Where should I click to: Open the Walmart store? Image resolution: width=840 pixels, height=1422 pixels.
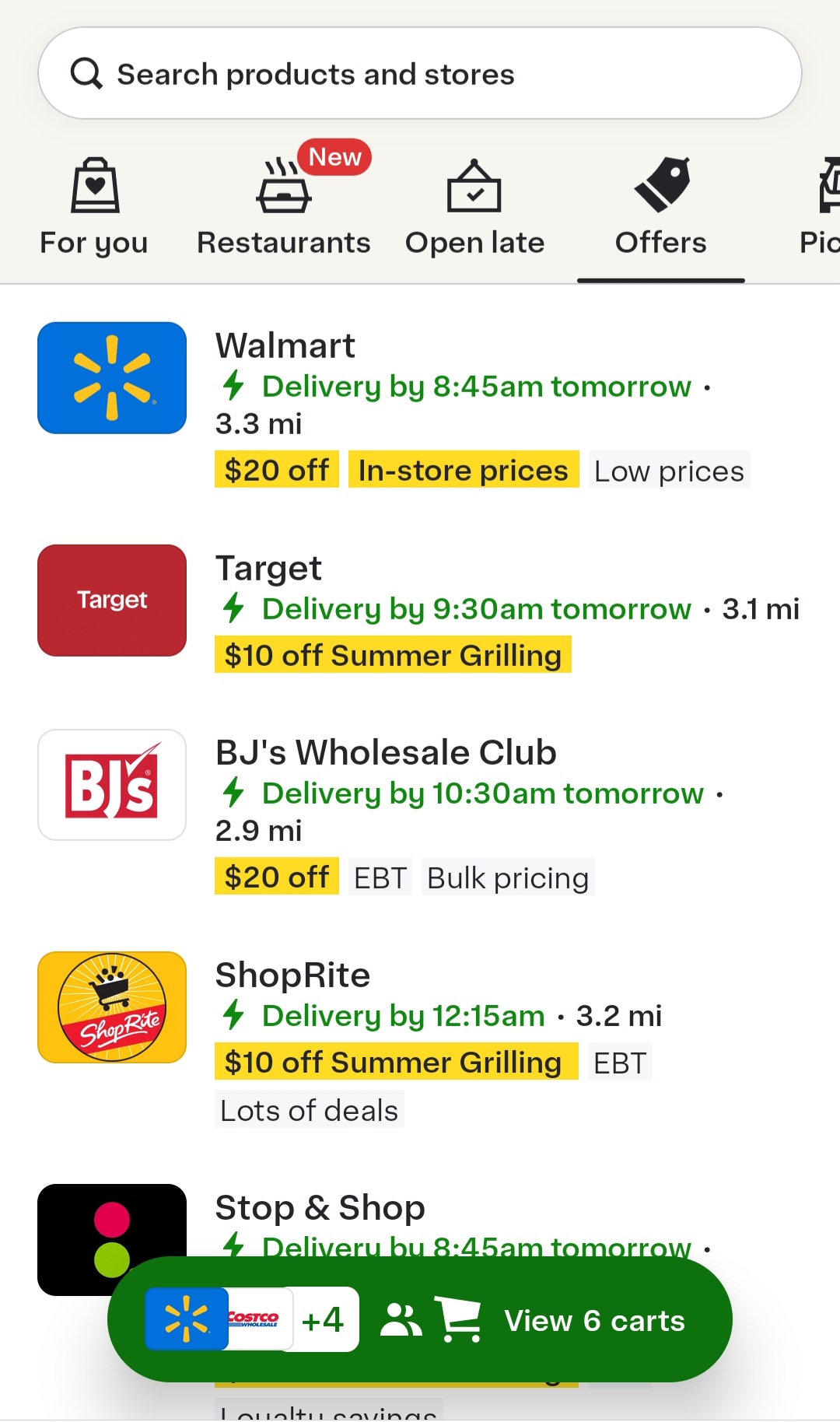click(420, 406)
